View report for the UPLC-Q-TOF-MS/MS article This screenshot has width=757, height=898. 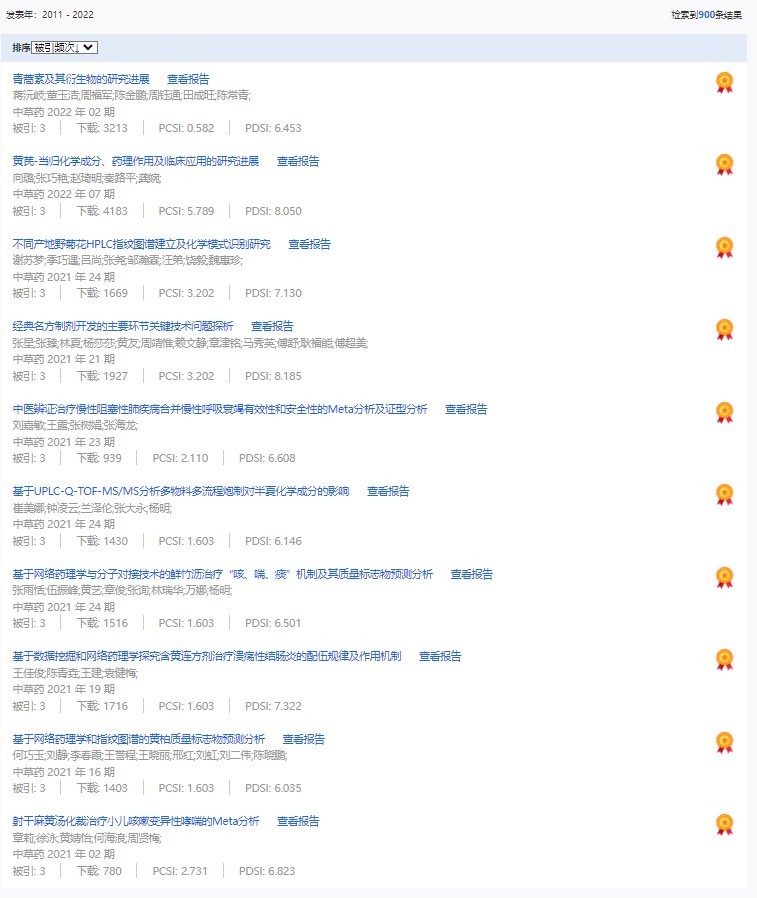point(388,491)
